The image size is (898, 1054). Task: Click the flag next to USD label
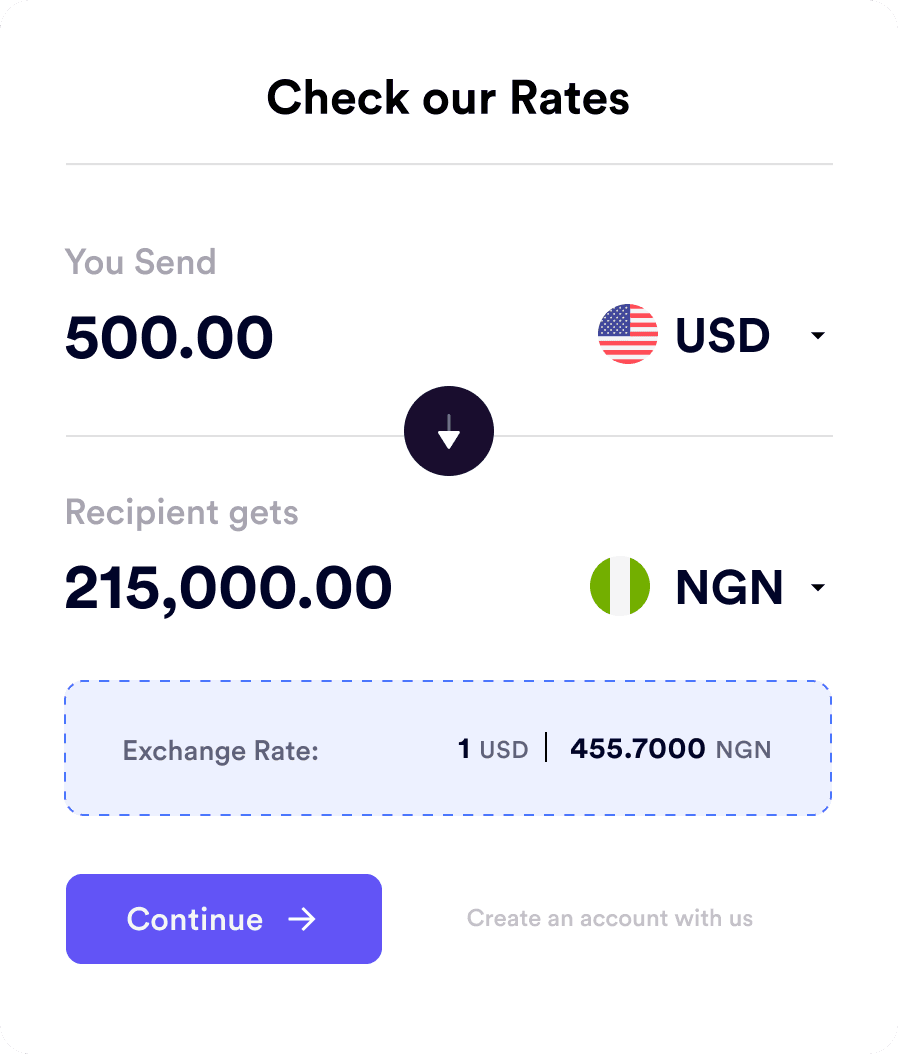coord(627,334)
